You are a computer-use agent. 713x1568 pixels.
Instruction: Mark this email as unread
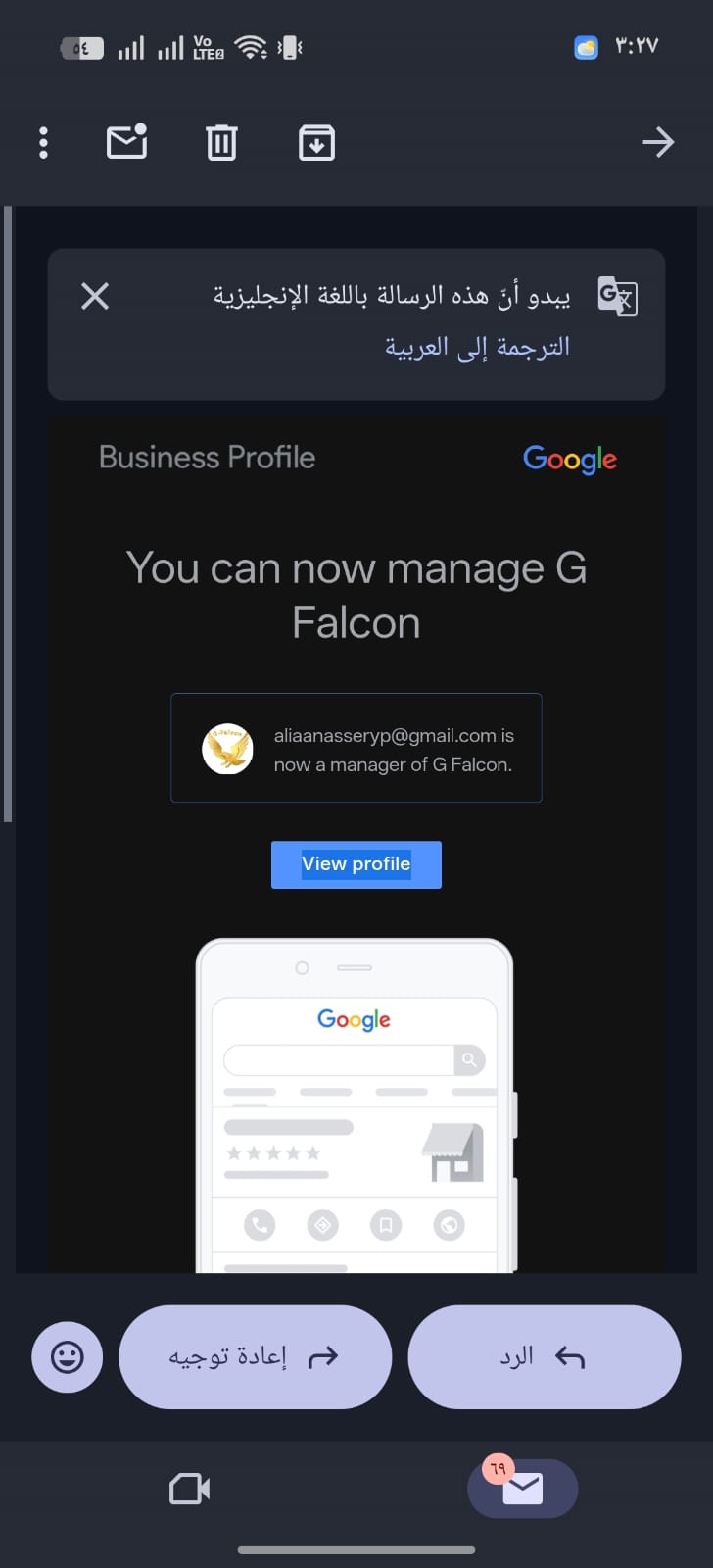[x=127, y=142]
